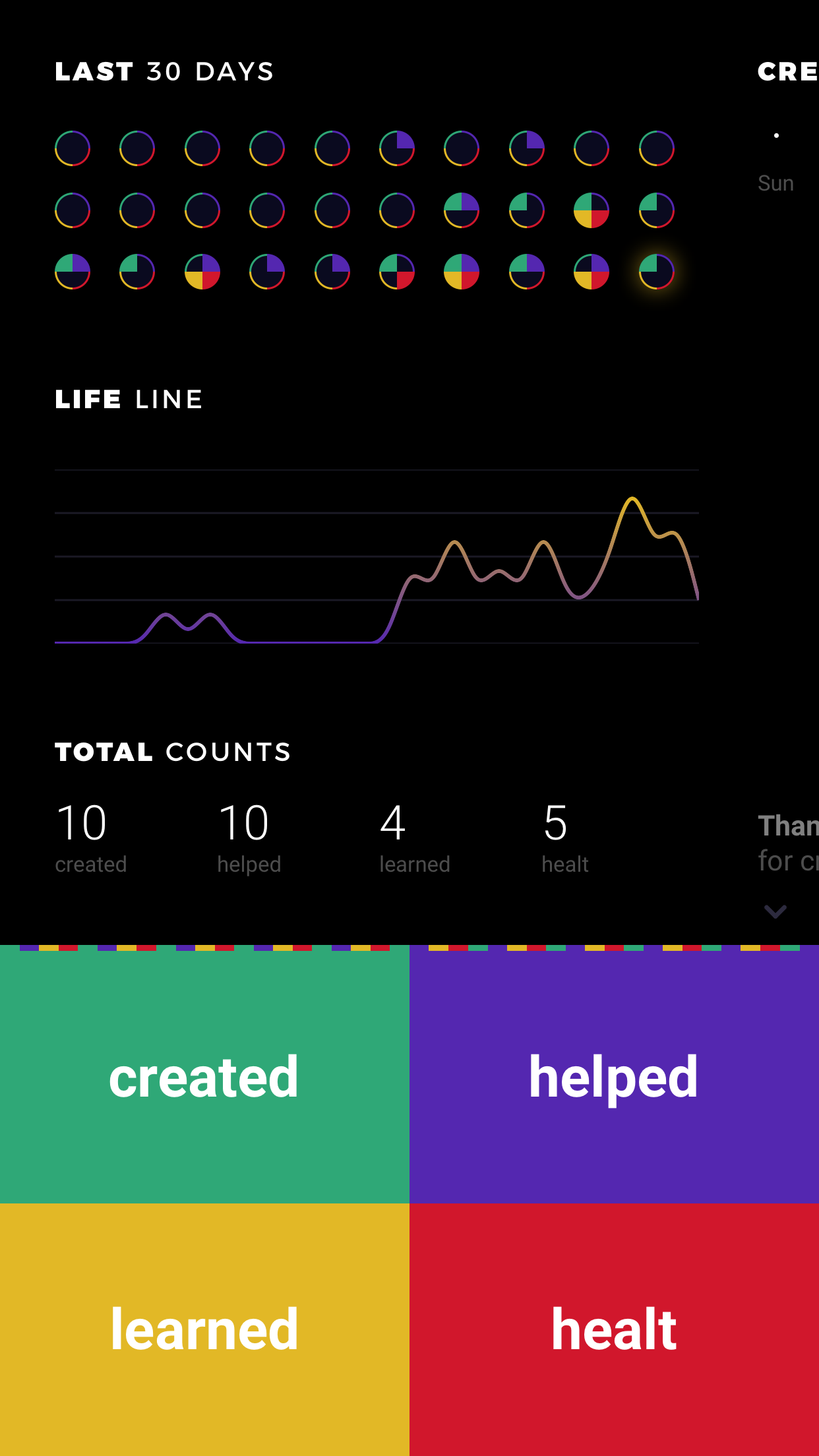Screen dimensions: 819x1456
Task: Select the highlighted last day circle
Action: [656, 272]
